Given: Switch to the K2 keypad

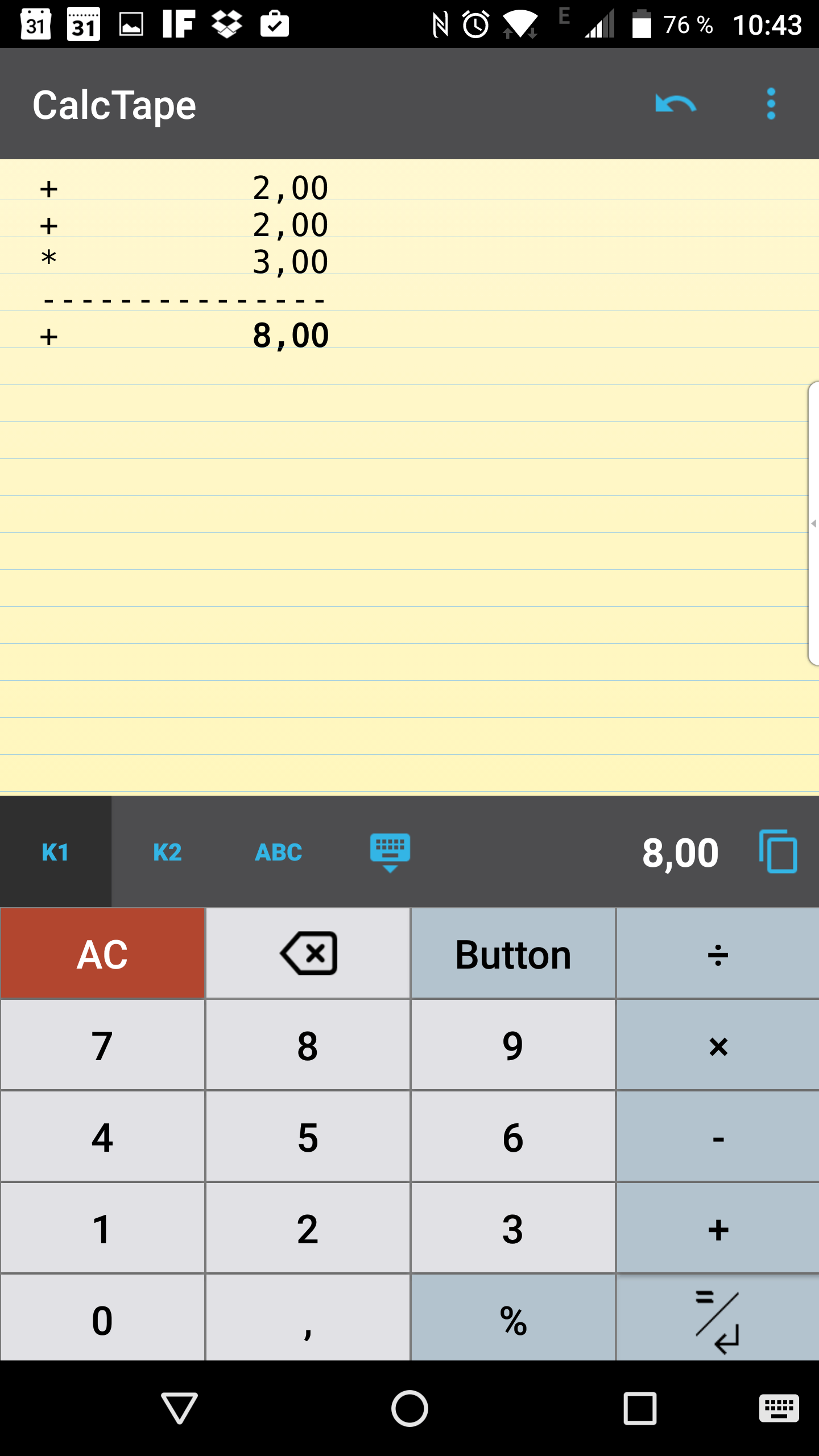Looking at the screenshot, I should point(167,852).
